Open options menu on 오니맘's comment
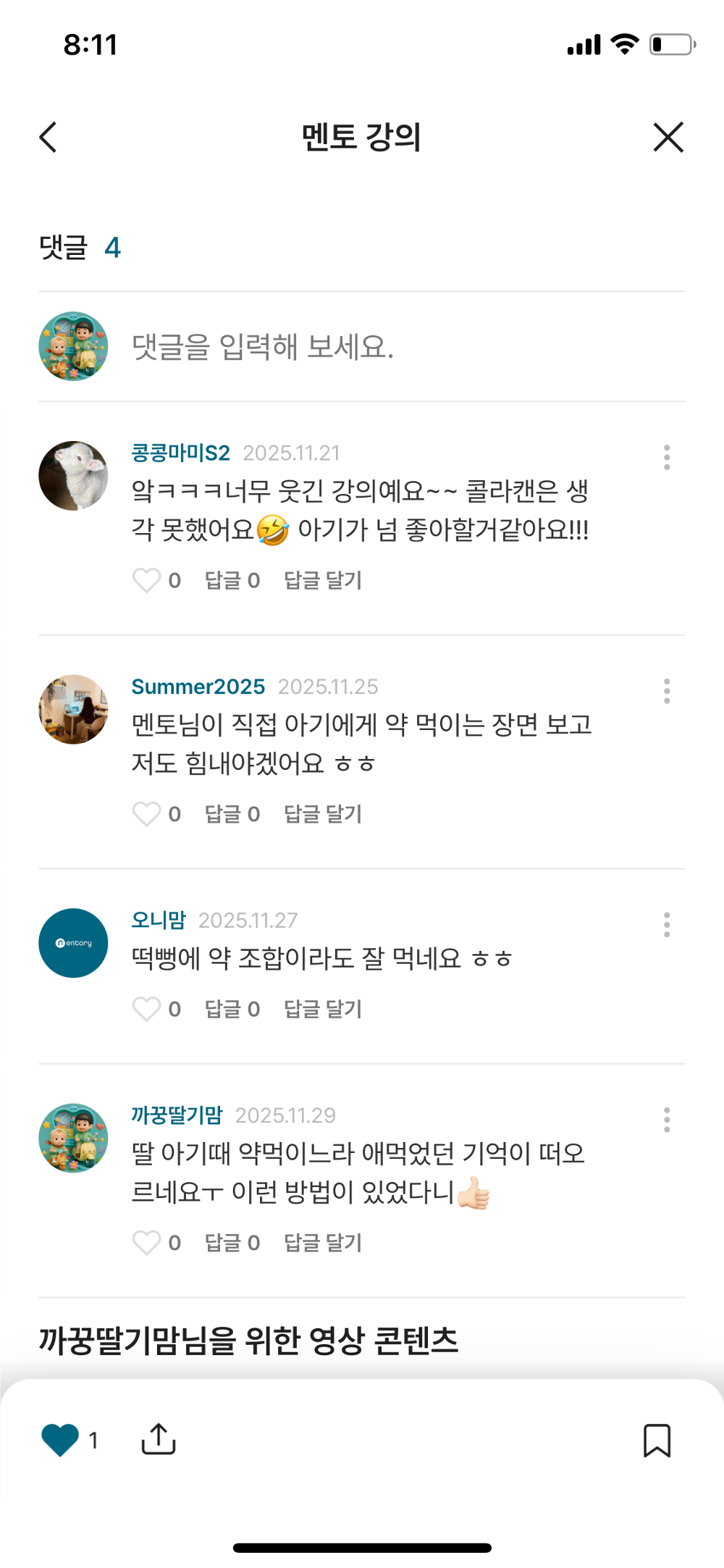The width and height of the screenshot is (724, 1568). [666, 924]
